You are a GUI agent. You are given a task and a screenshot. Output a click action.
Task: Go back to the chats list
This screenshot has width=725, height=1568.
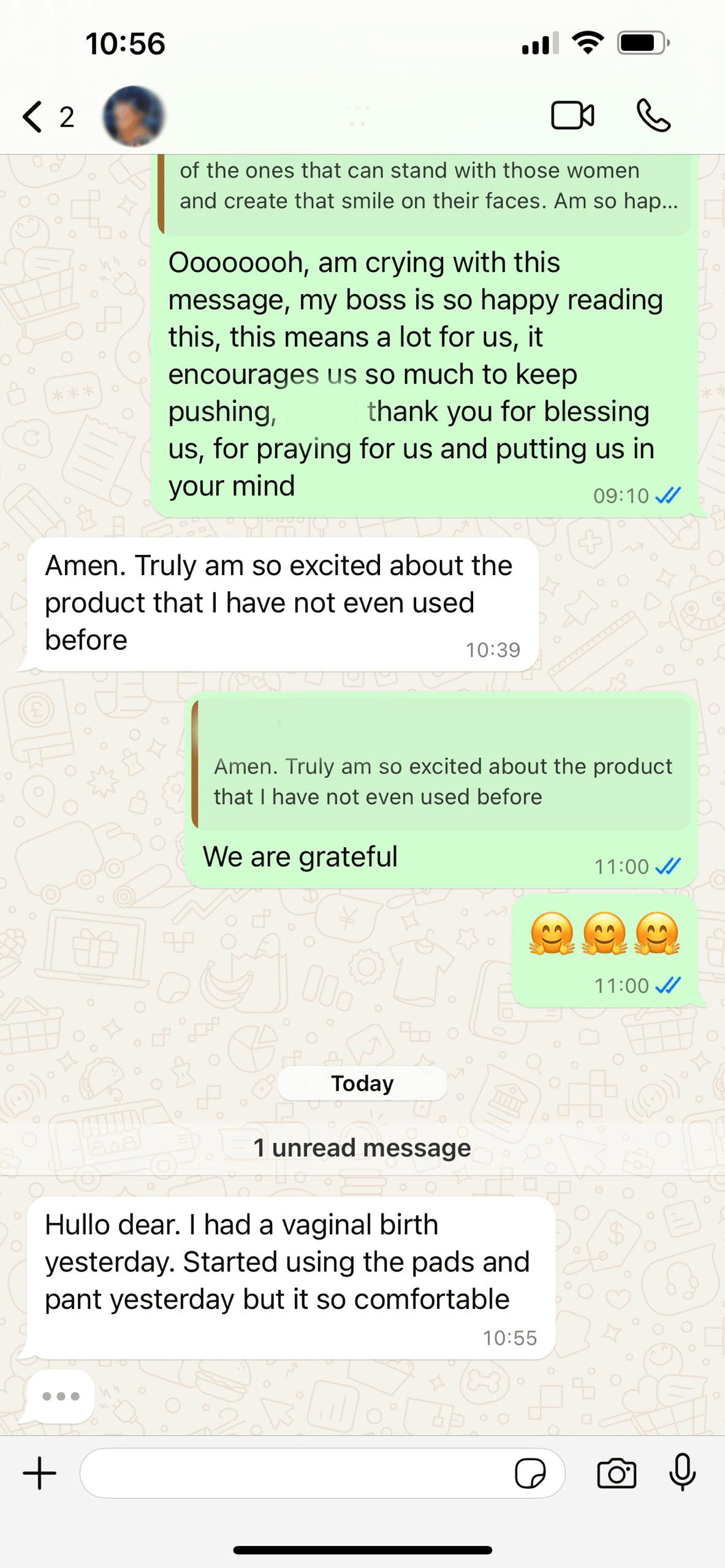pyautogui.click(x=47, y=116)
